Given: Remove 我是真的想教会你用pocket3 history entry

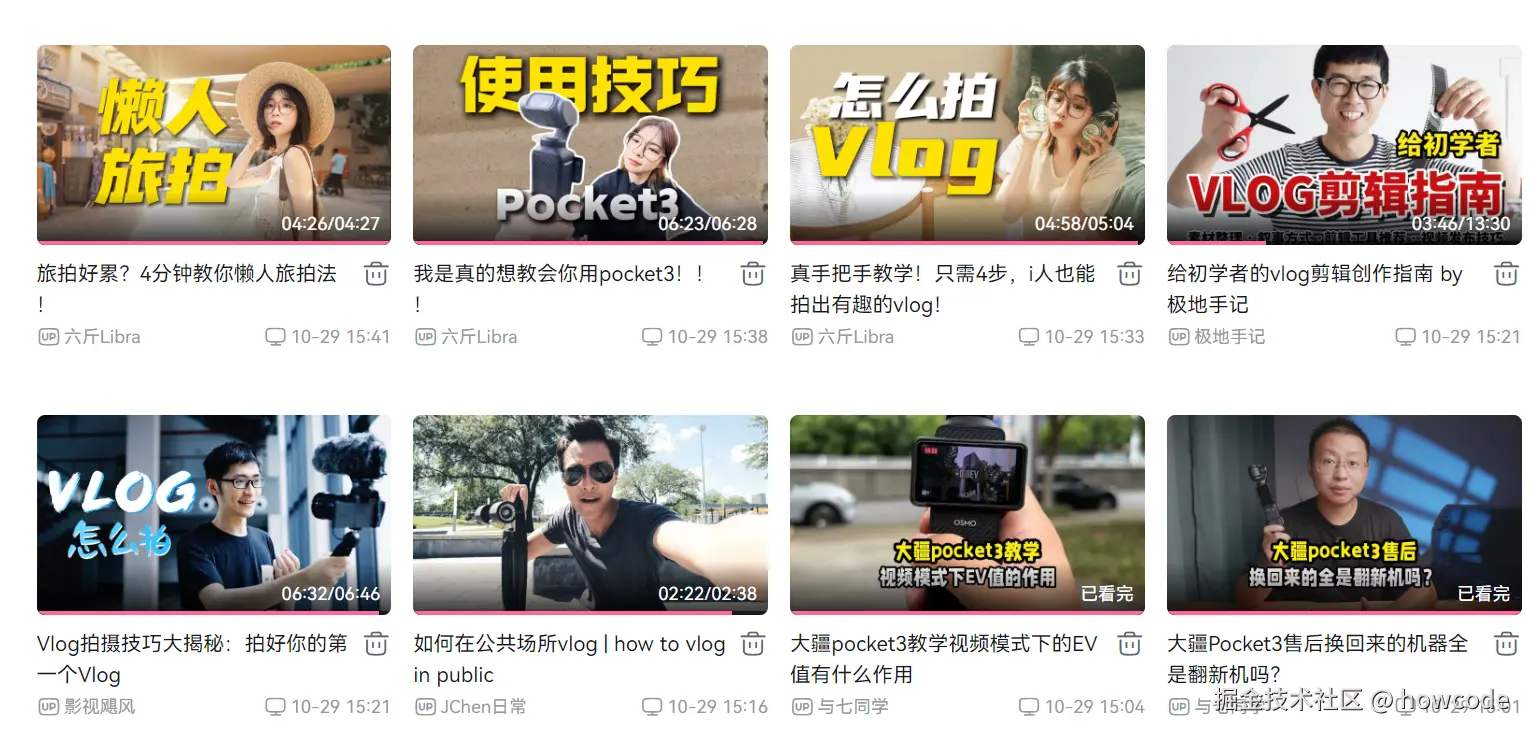Looking at the screenshot, I should (x=753, y=274).
